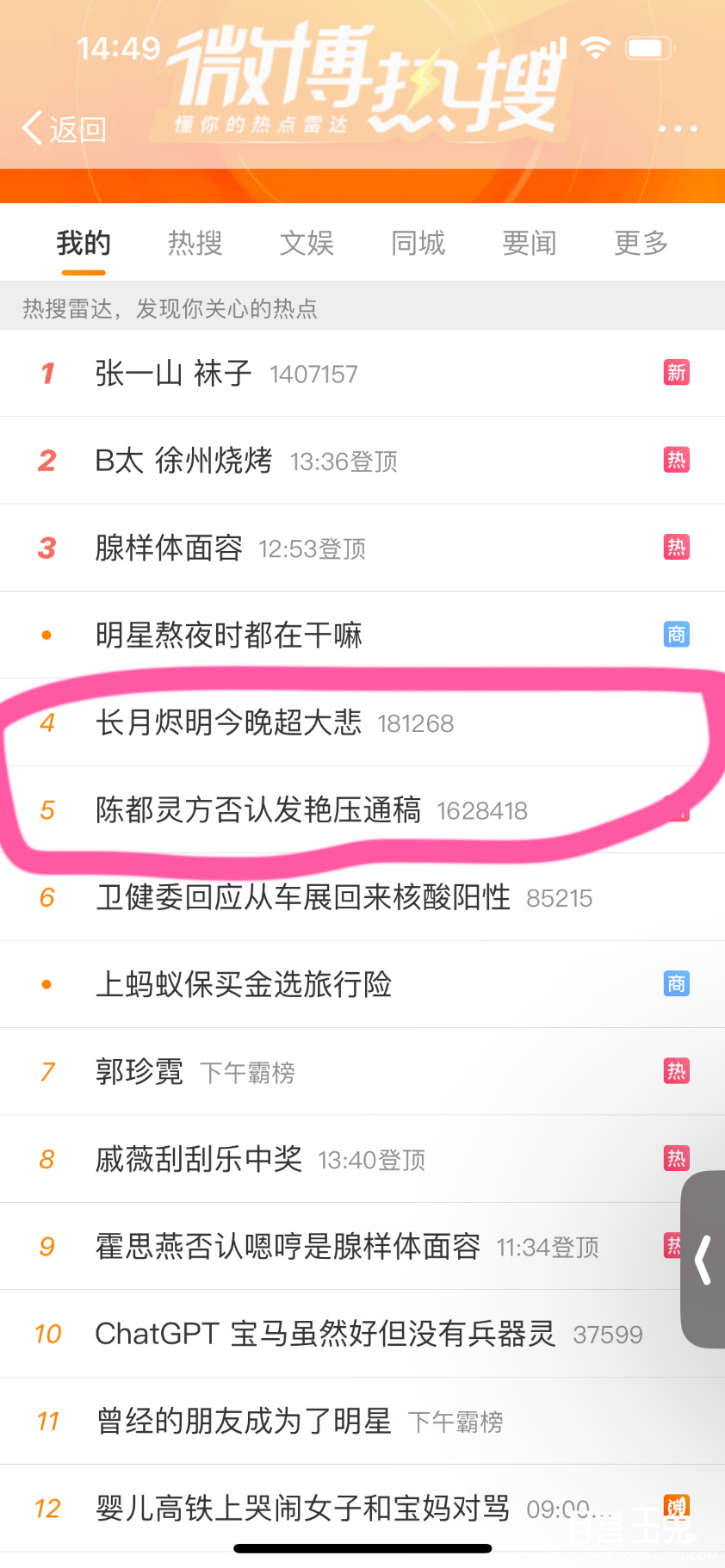This screenshot has height=1568, width=725.
Task: Tap the 返回 back button
Action: [x=64, y=129]
